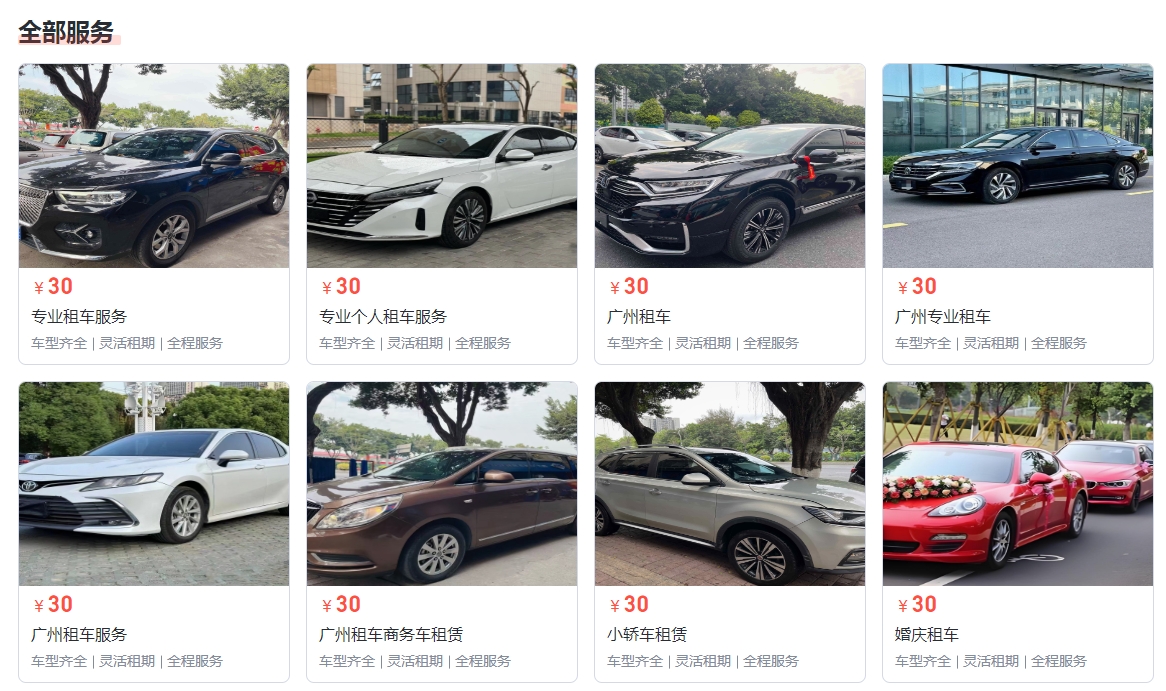Open the 专业租车服务 card

pos(153,214)
